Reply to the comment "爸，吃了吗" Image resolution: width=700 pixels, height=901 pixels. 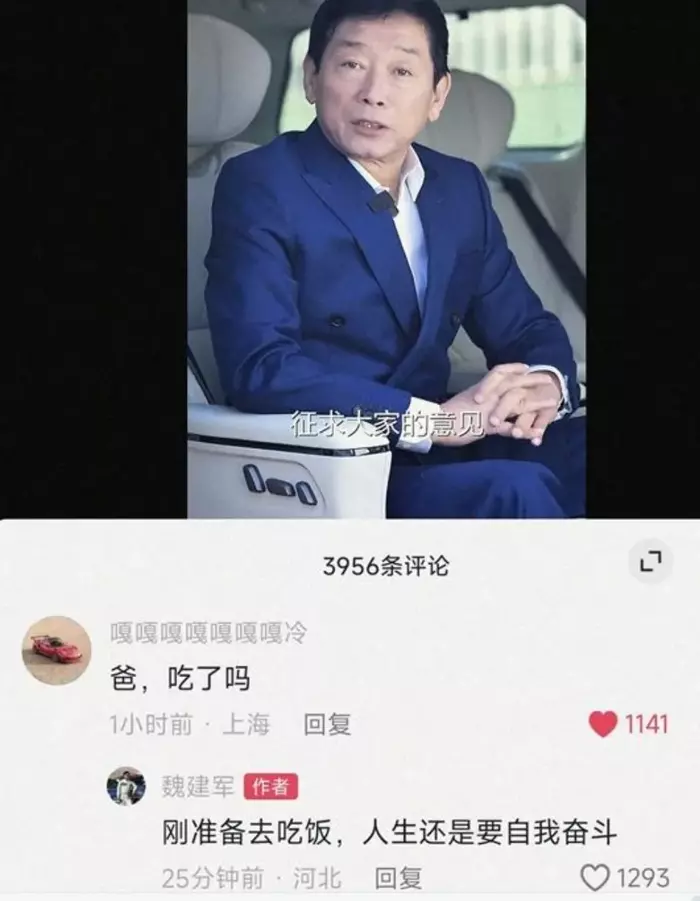327,724
